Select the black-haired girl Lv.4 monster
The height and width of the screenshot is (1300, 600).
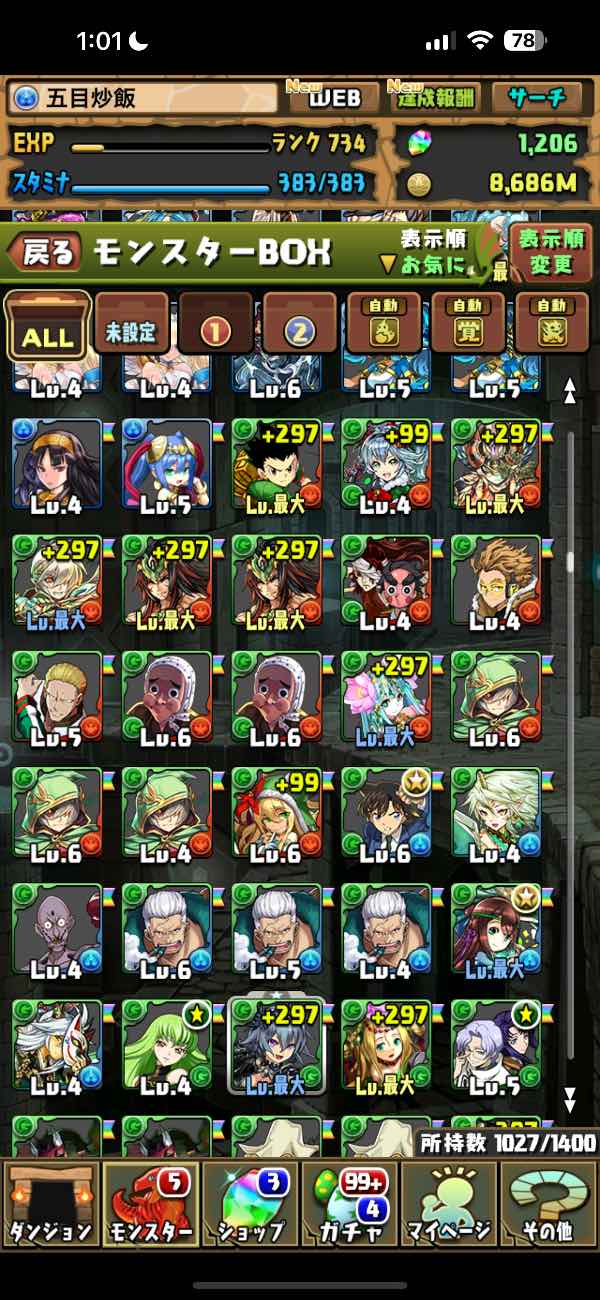click(x=57, y=465)
